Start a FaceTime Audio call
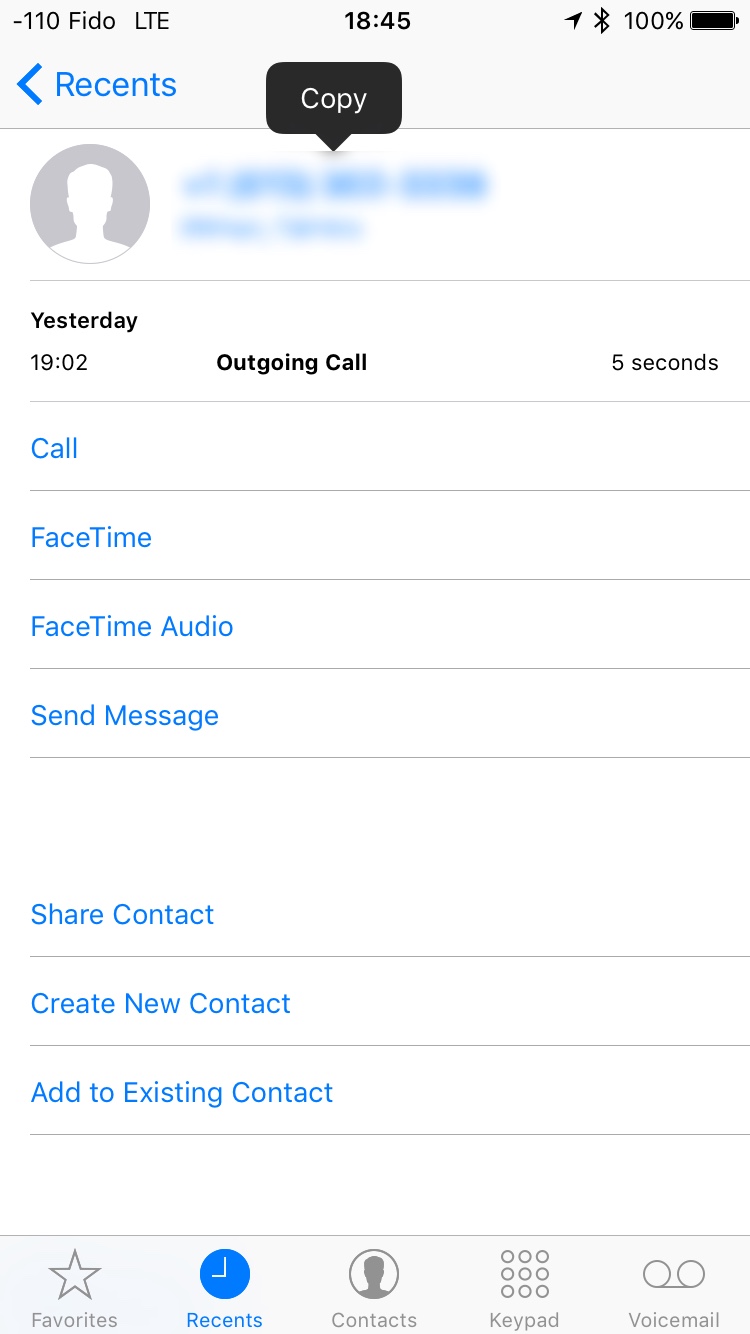This screenshot has width=750, height=1334. pyautogui.click(x=132, y=626)
